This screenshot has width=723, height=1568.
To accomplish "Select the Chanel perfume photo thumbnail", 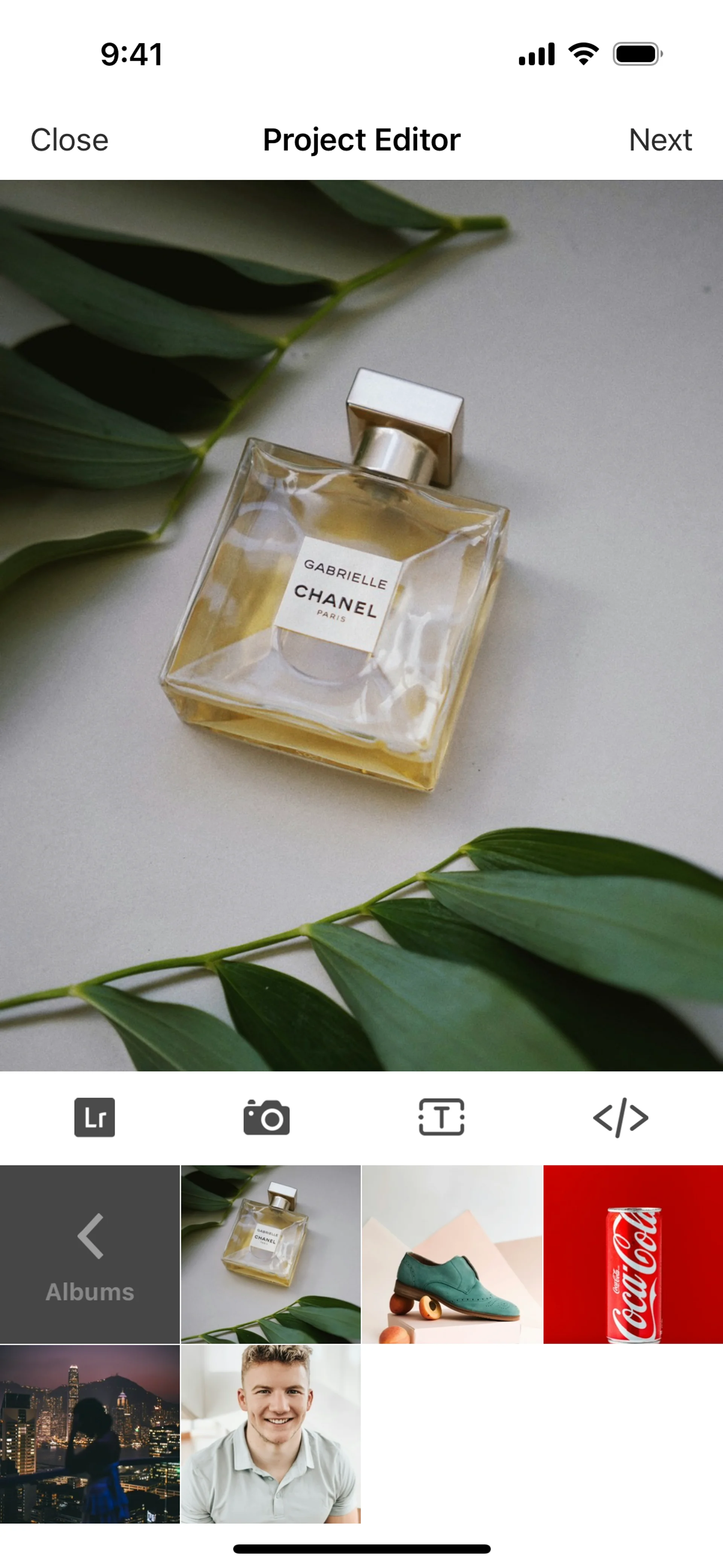I will click(271, 1254).
